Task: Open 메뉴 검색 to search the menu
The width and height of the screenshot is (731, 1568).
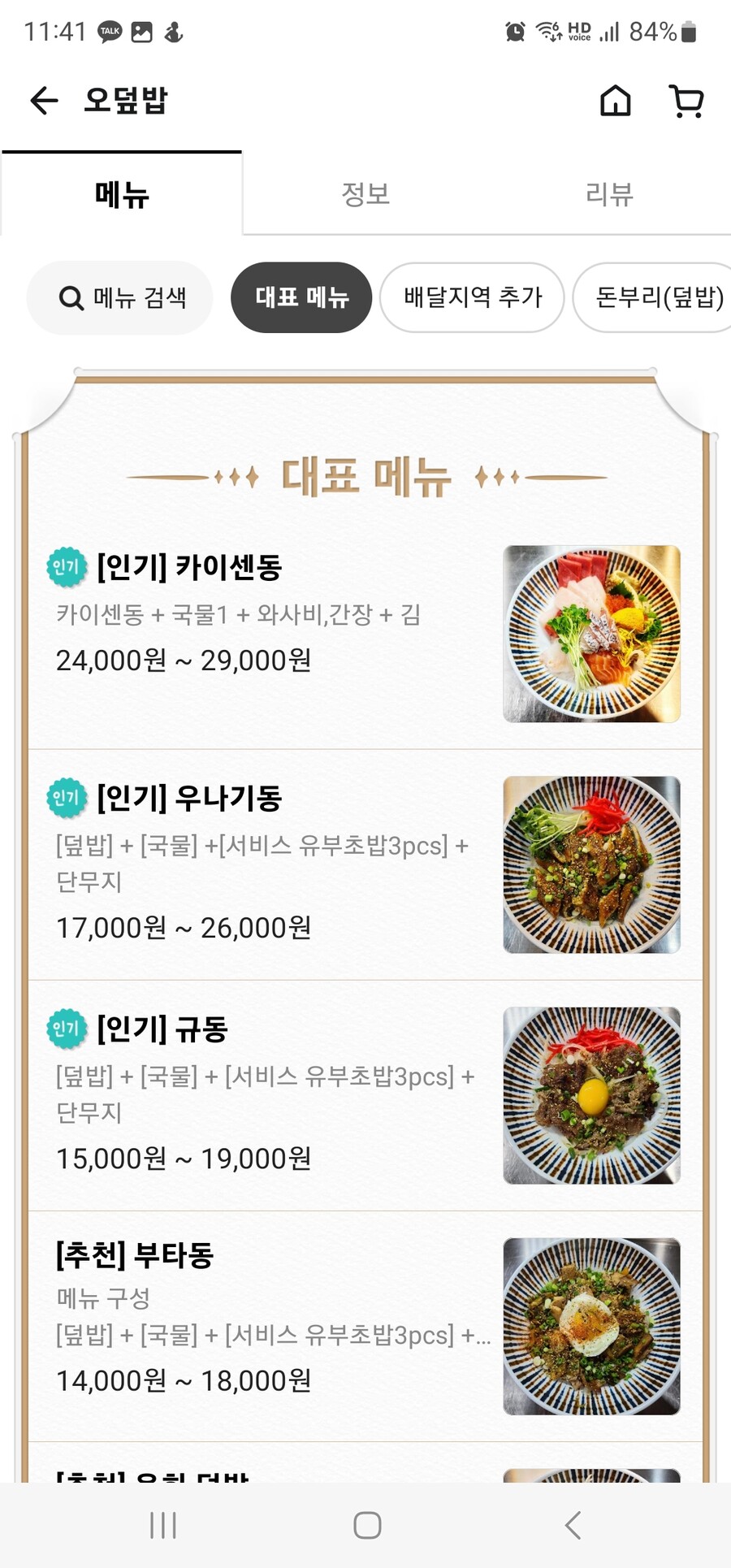Action: point(120,297)
